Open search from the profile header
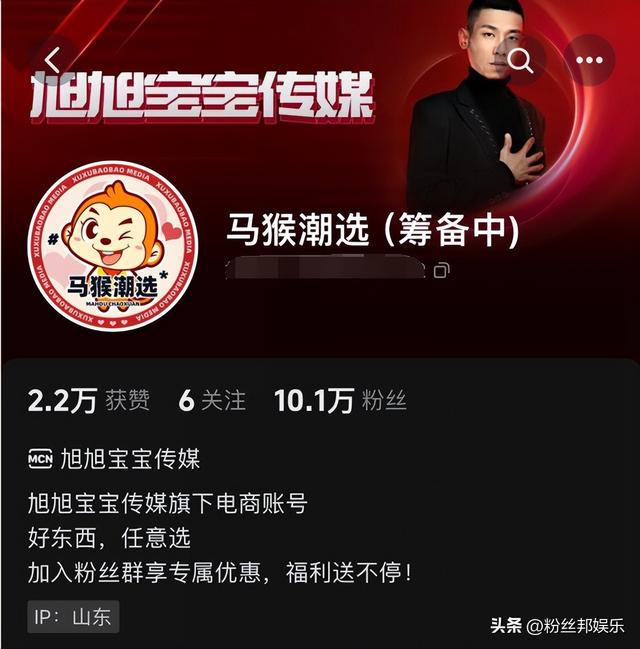Viewport: 640px width, 649px height. (x=520, y=60)
